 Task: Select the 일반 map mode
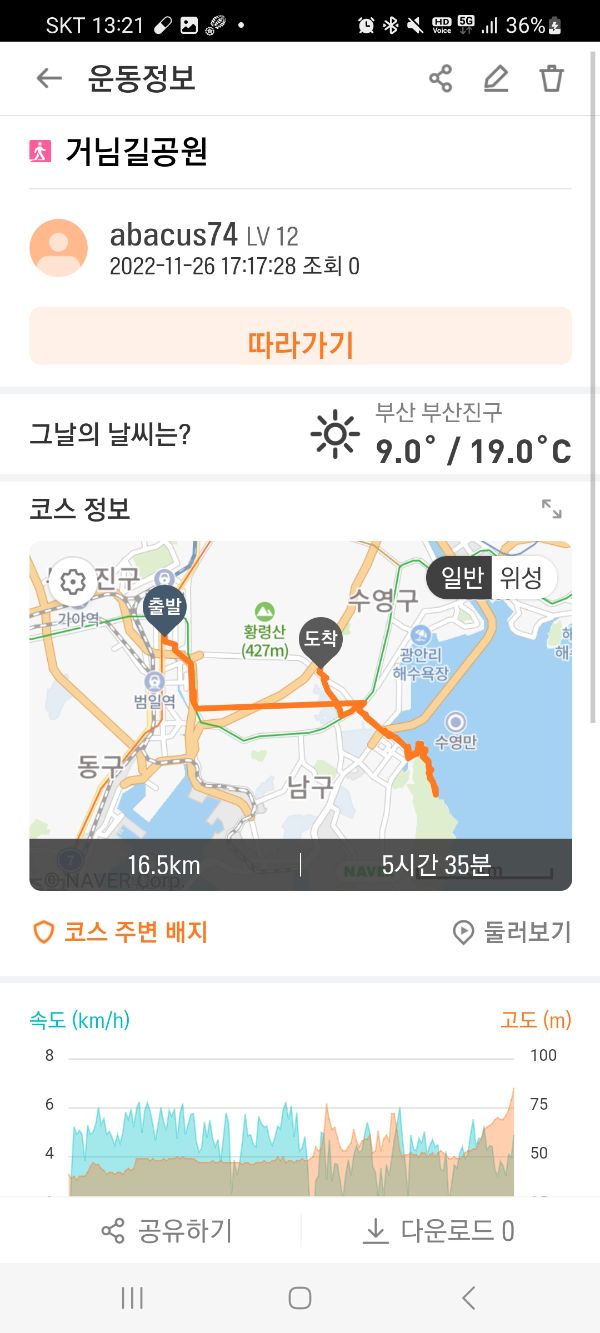coord(462,577)
